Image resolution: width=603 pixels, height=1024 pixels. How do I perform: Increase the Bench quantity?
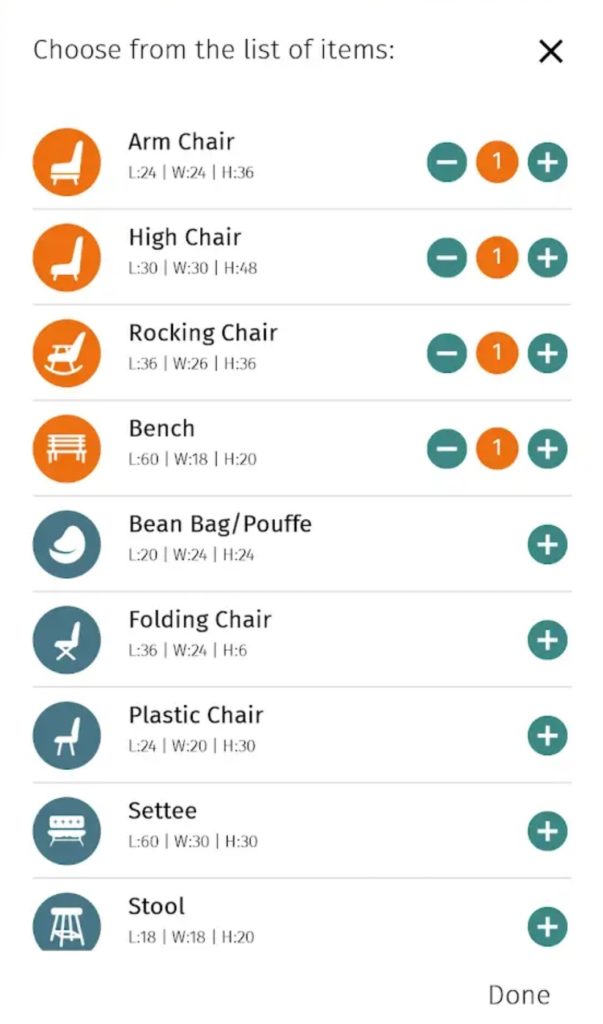[547, 449]
